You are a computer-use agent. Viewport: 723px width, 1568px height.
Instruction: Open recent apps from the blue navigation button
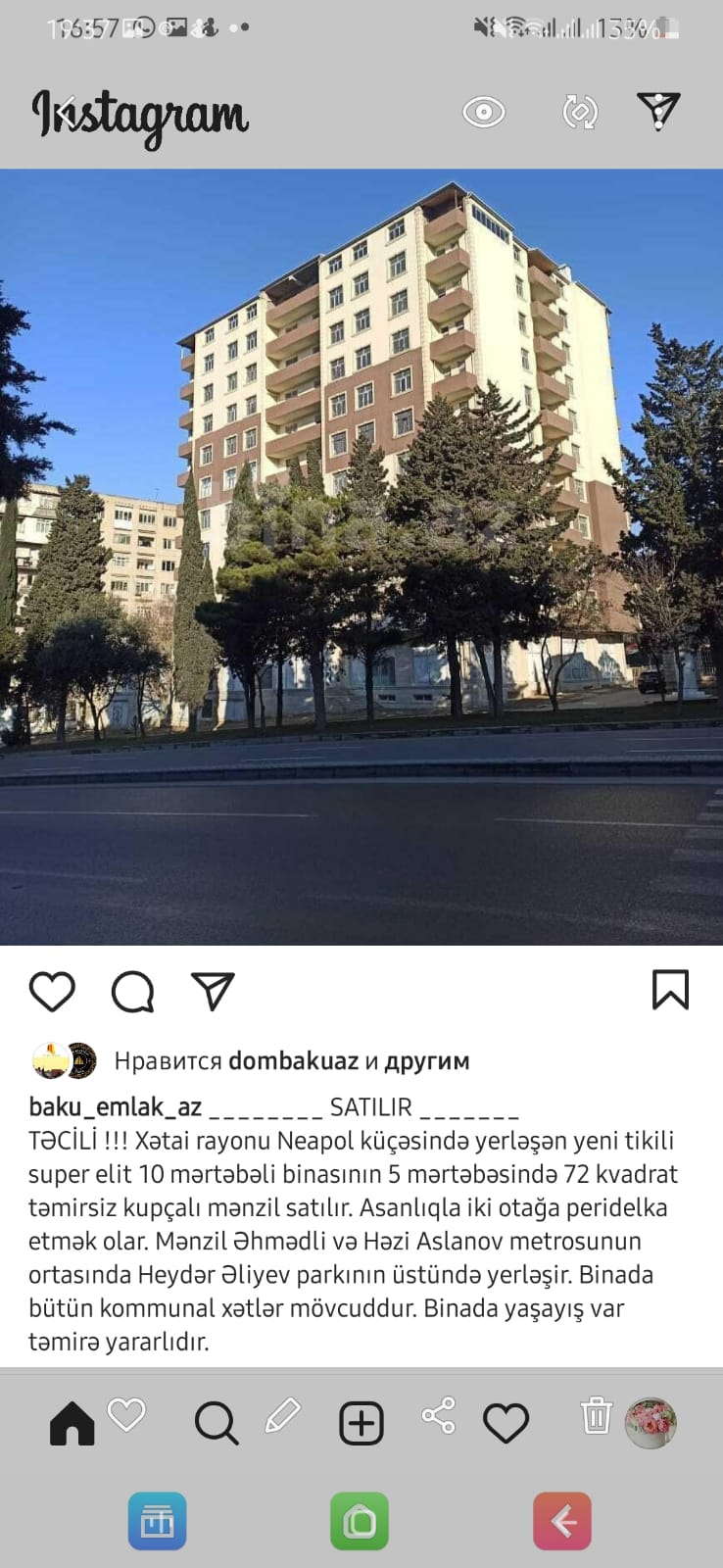(x=158, y=1521)
